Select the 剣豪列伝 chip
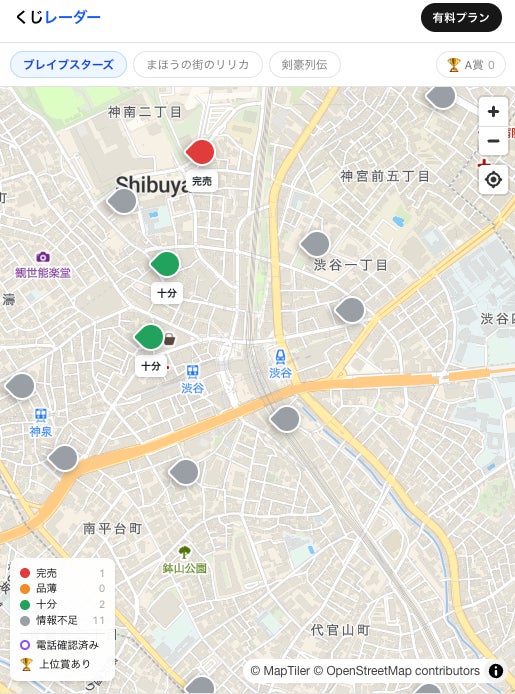 pyautogui.click(x=304, y=65)
